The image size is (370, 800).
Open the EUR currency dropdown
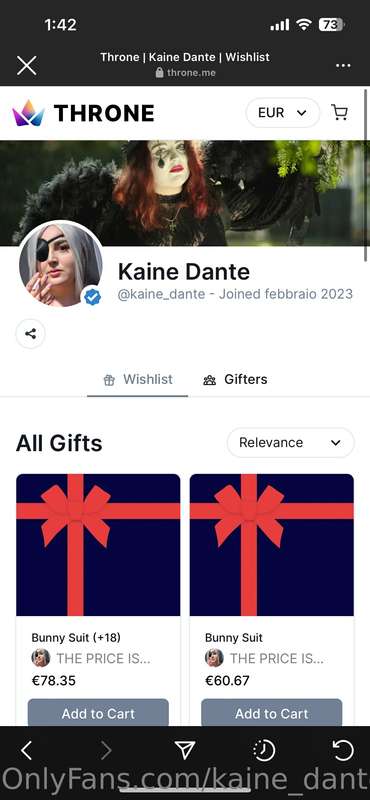coord(283,113)
